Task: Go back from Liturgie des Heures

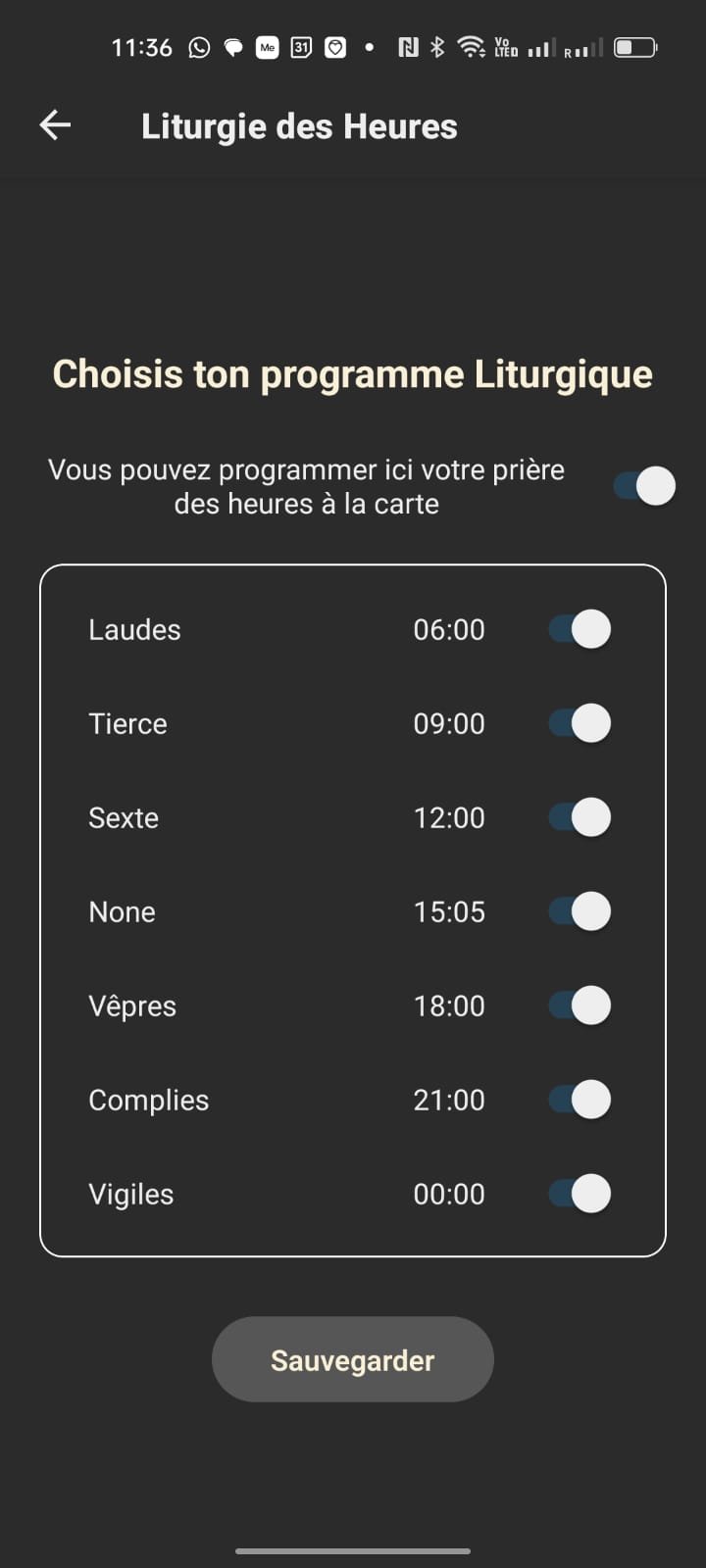Action: [55, 125]
